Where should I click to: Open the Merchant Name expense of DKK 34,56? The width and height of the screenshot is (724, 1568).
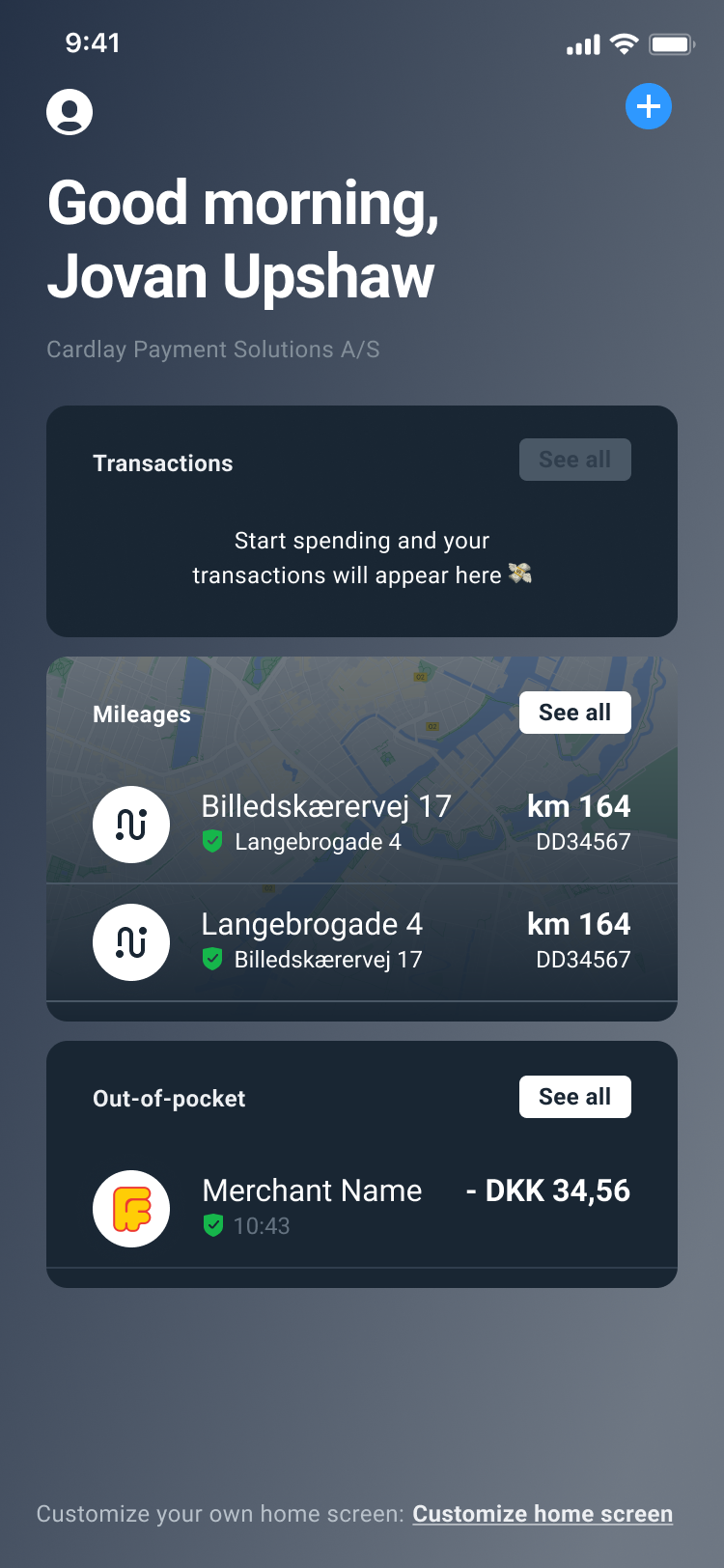(362, 1208)
